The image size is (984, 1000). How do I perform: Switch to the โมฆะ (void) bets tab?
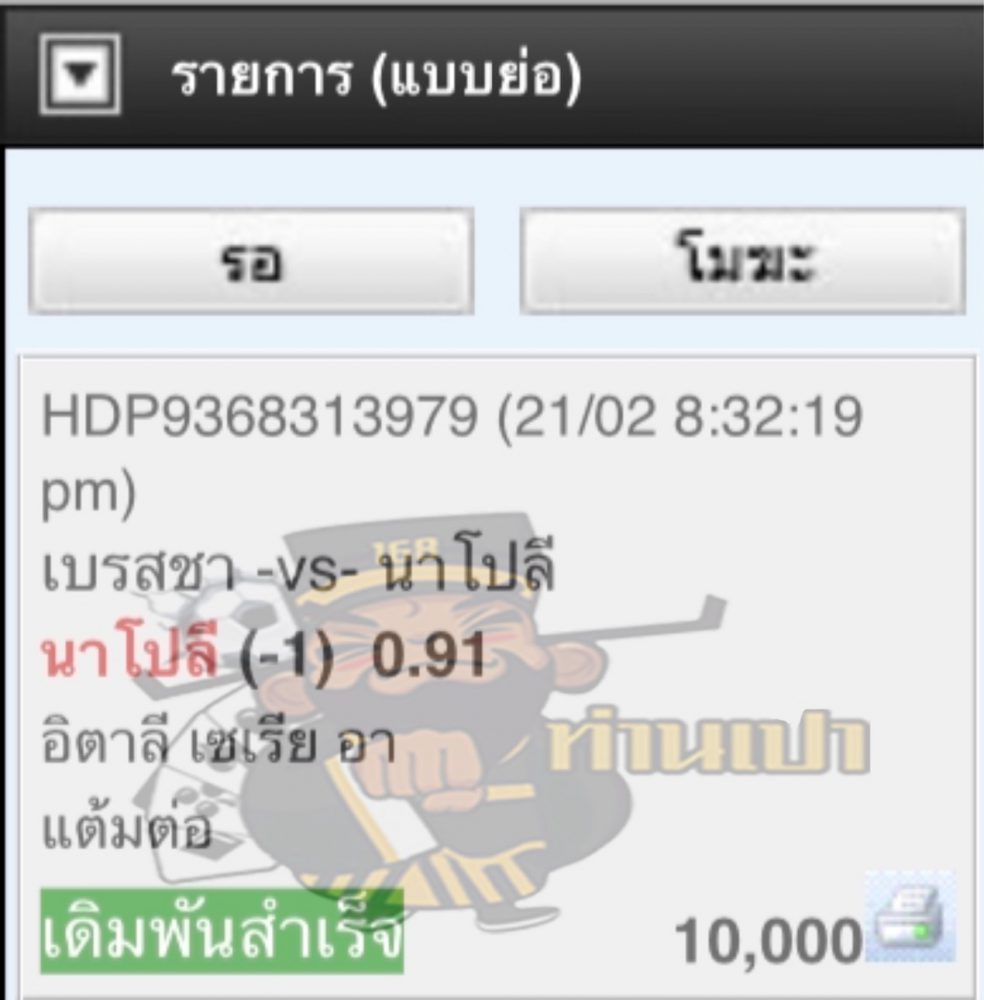pos(742,261)
